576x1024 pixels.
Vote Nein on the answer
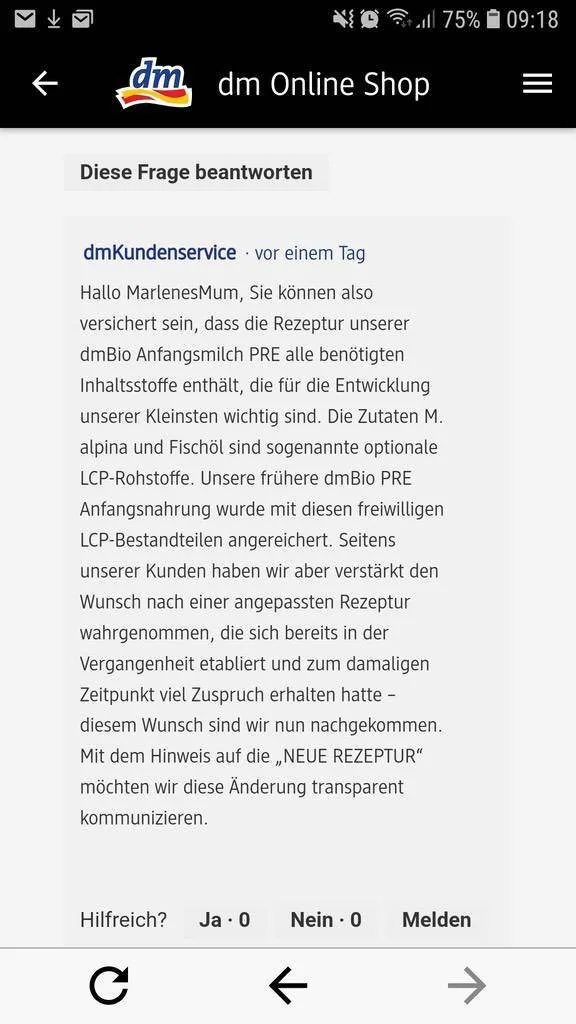(326, 920)
